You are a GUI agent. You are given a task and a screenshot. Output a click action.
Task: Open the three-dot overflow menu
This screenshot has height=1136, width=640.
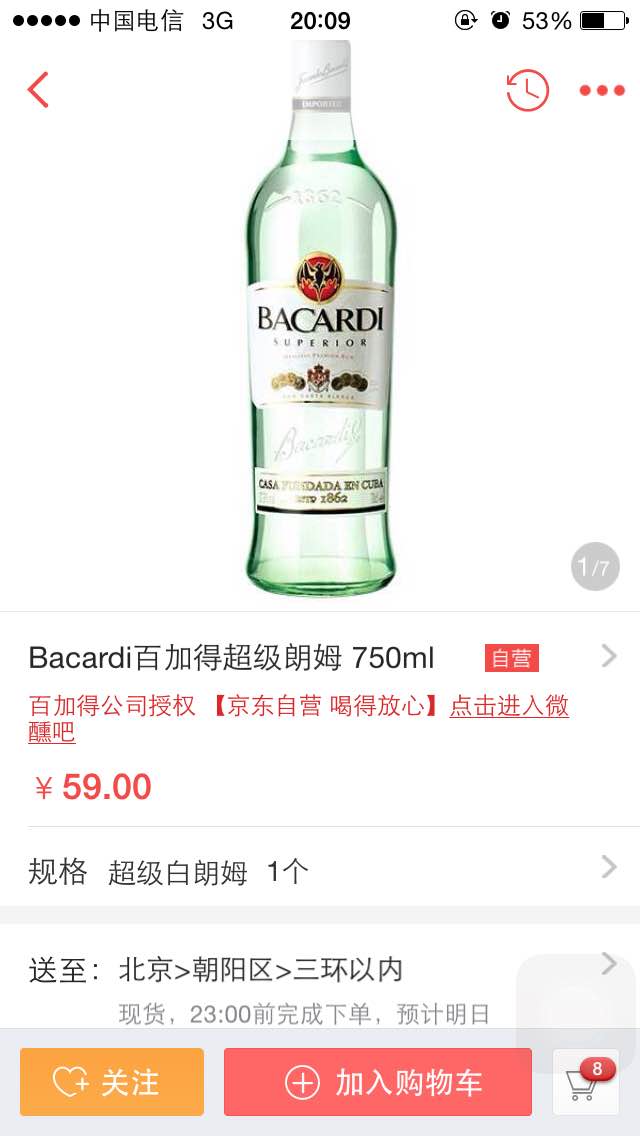click(602, 91)
